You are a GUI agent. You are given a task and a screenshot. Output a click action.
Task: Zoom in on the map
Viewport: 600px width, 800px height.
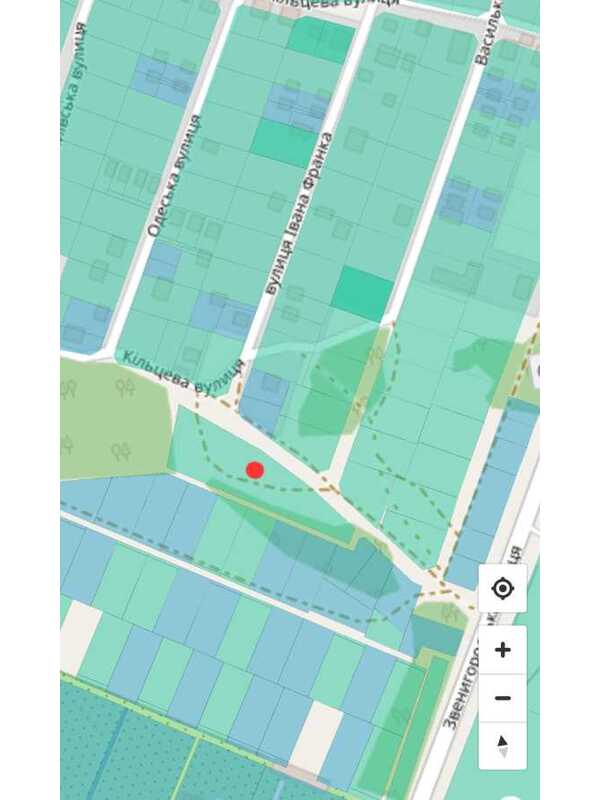(x=502, y=650)
